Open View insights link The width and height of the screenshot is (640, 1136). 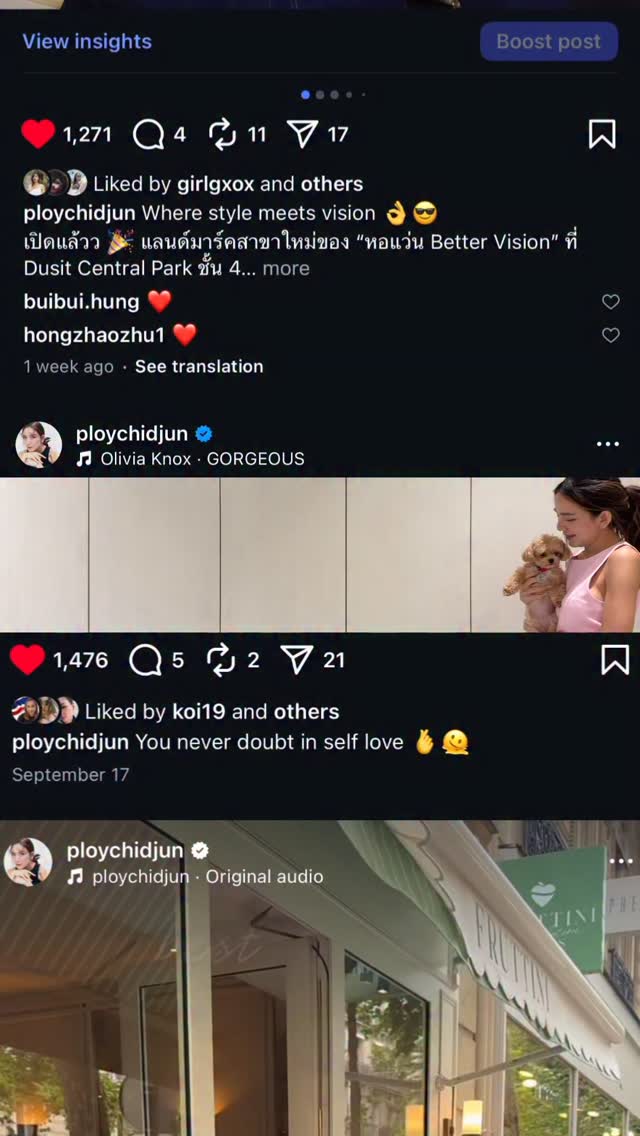pos(87,41)
